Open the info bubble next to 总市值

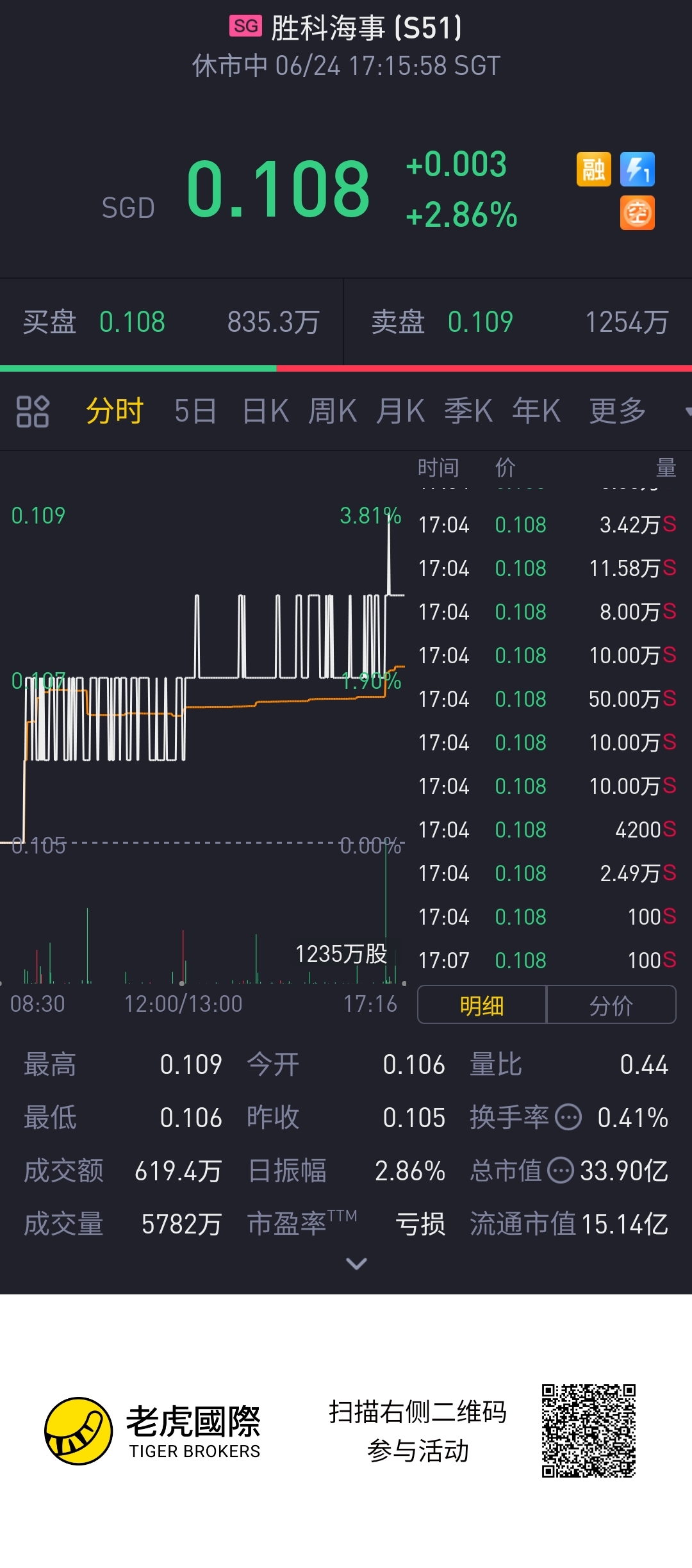(x=561, y=1171)
